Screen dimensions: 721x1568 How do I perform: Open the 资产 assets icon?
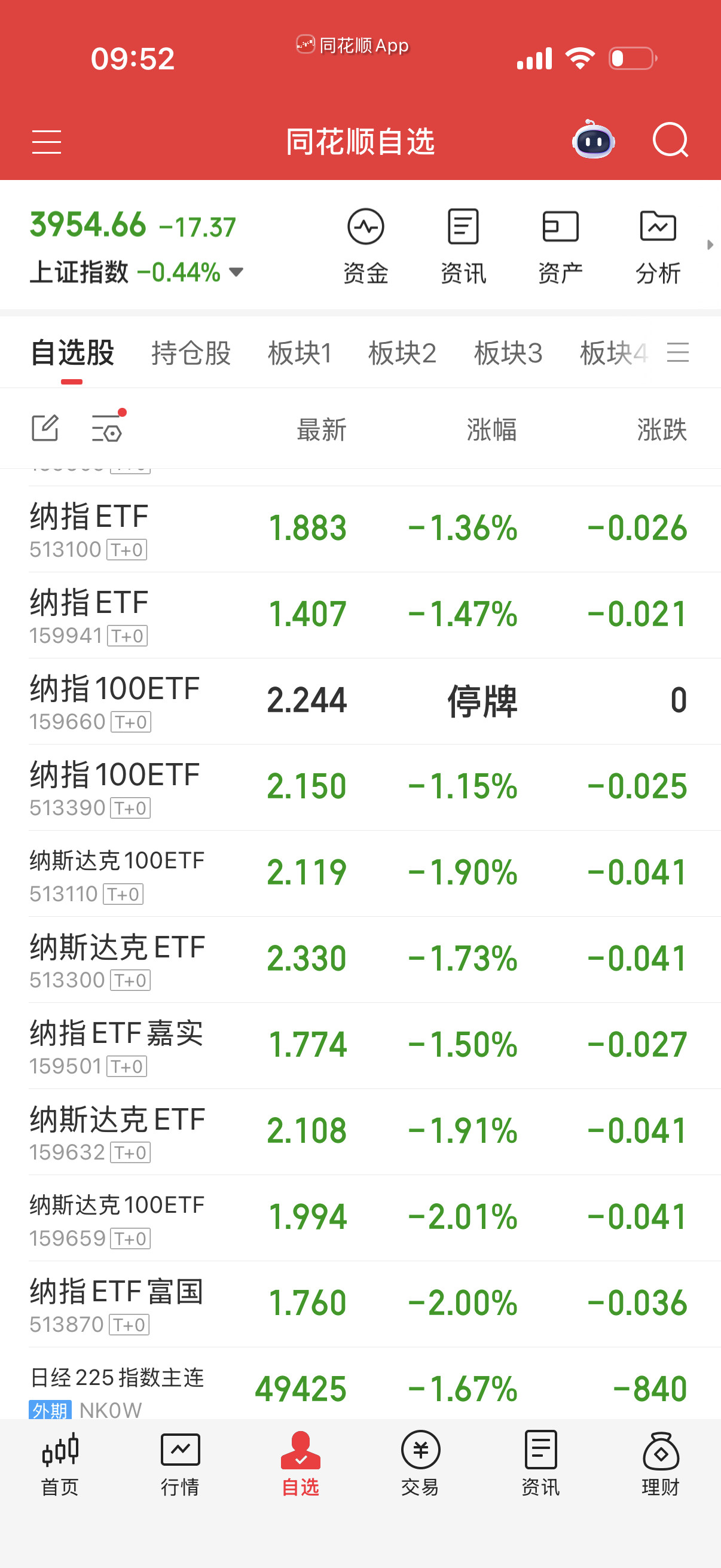coord(560,243)
